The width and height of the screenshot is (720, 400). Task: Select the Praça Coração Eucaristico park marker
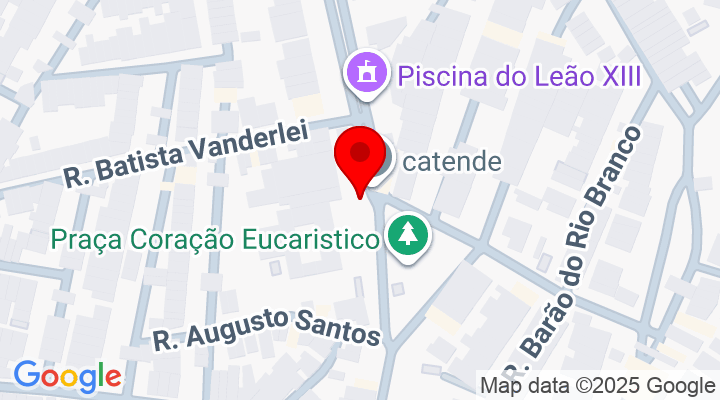(x=408, y=237)
